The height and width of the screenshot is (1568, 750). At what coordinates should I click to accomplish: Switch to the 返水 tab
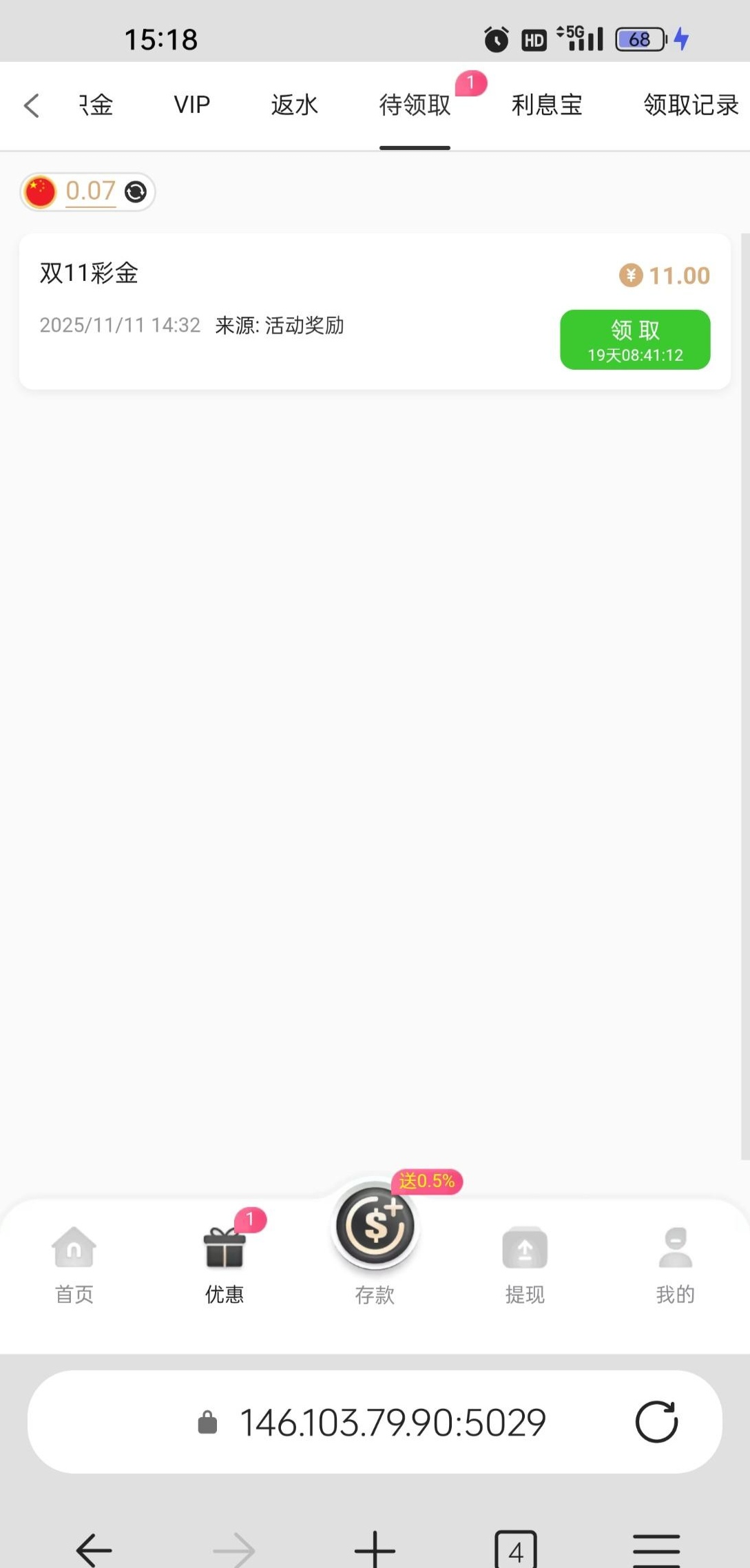pyautogui.click(x=294, y=105)
